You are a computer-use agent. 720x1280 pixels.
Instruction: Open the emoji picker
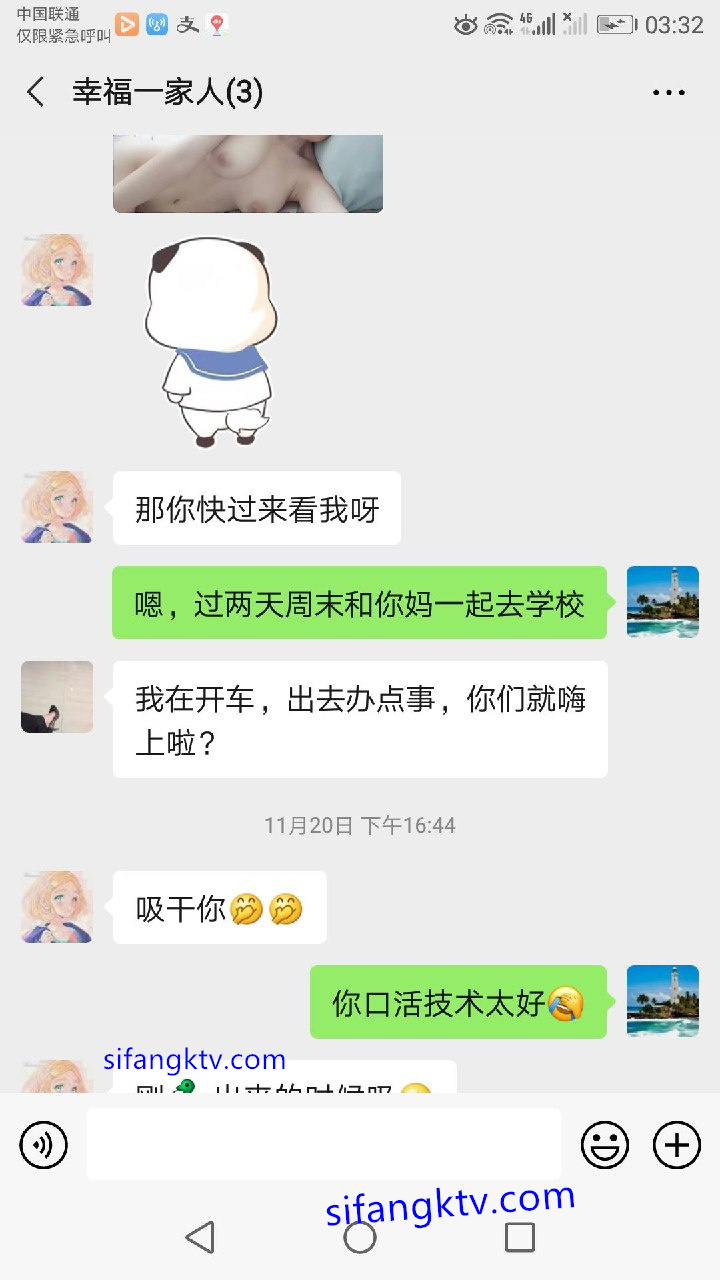pos(605,1144)
